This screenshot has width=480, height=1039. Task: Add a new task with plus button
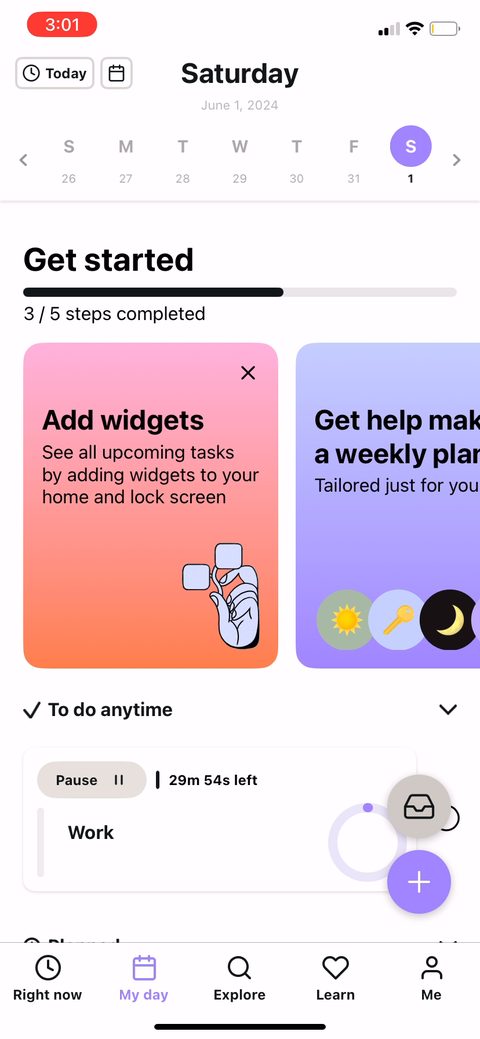(419, 882)
